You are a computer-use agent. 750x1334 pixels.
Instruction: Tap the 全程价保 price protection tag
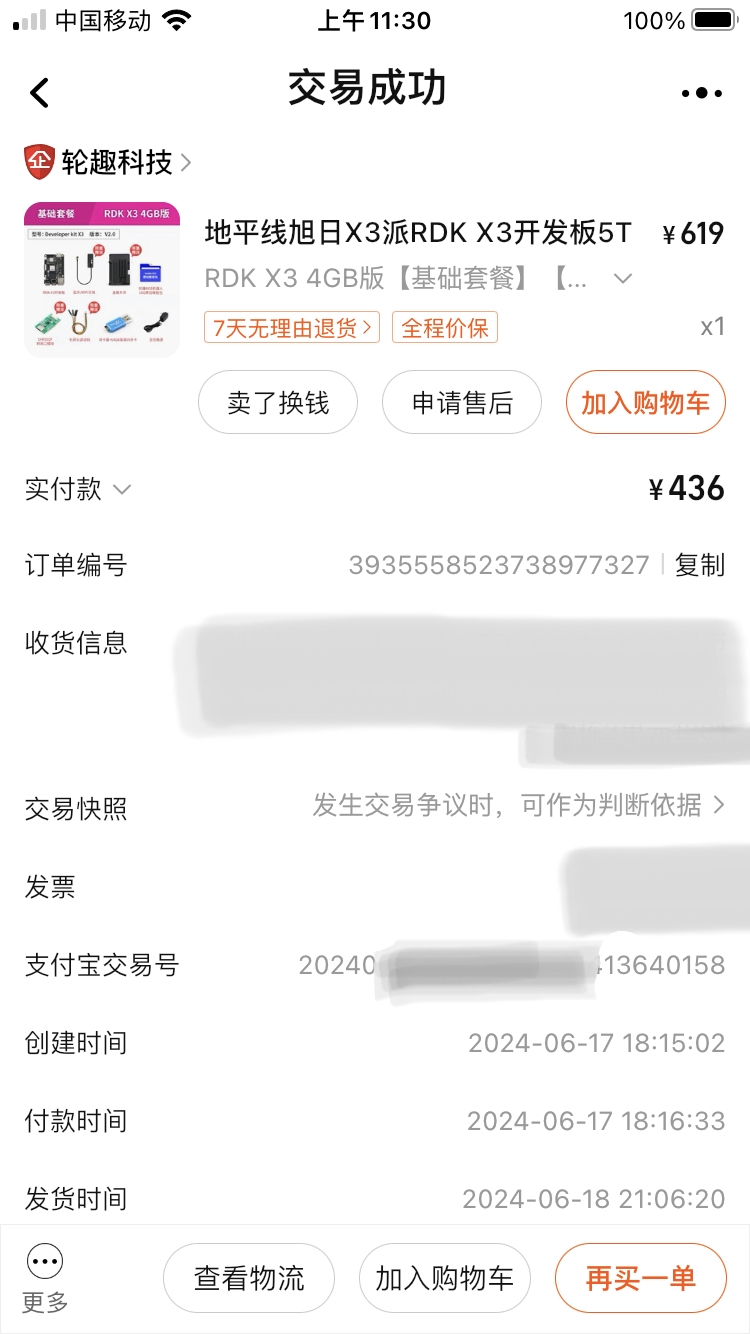[x=444, y=328]
